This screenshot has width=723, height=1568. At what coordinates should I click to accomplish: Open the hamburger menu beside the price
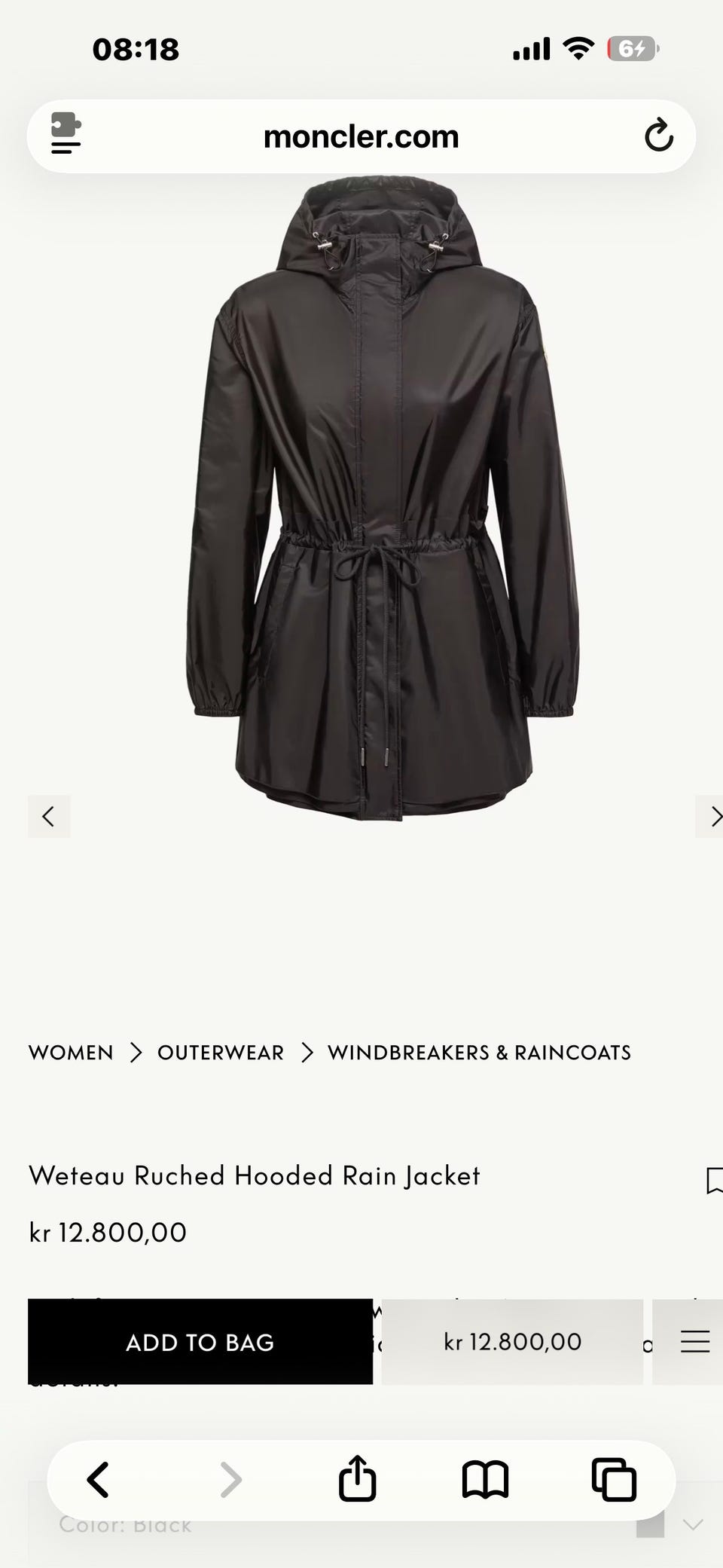click(x=694, y=1342)
